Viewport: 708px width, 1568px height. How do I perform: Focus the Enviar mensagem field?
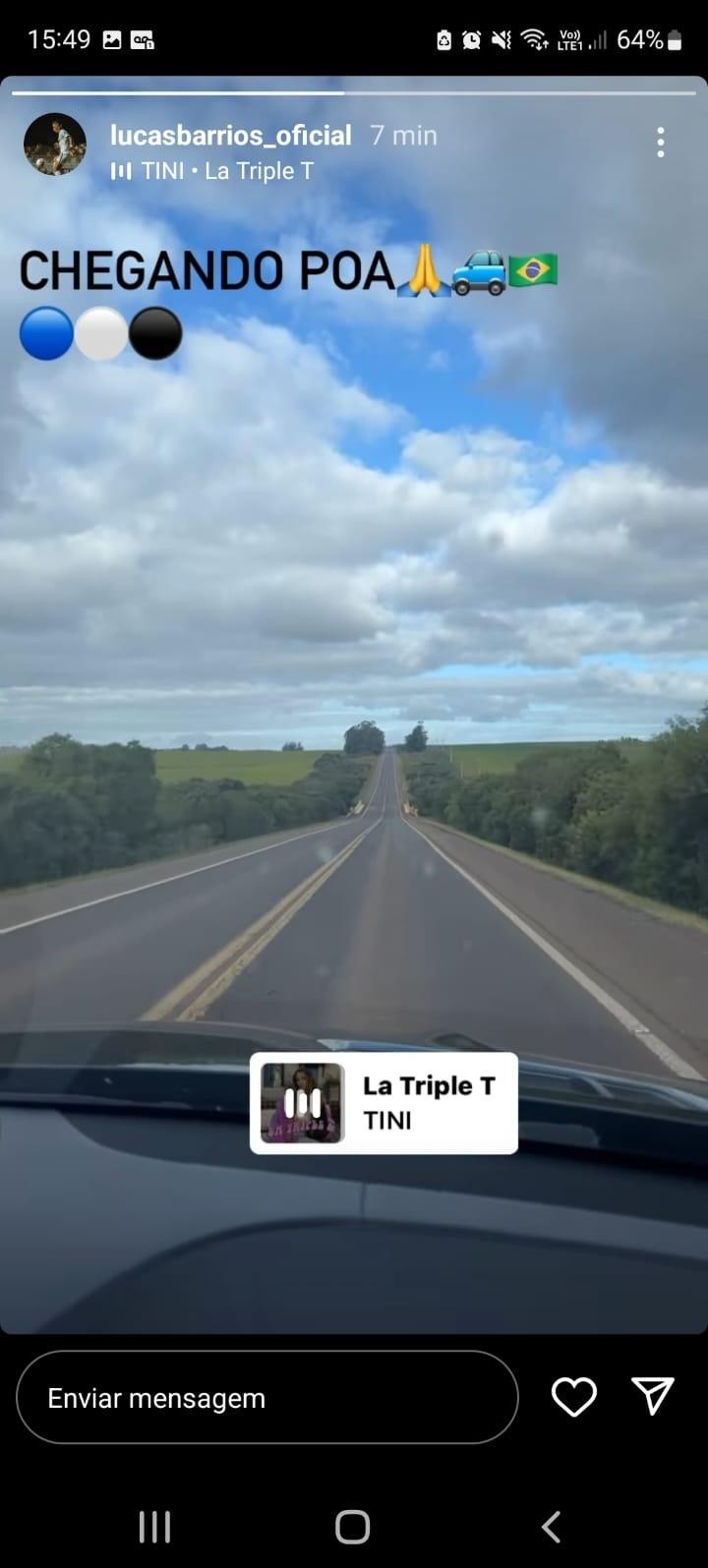pos(265,1398)
